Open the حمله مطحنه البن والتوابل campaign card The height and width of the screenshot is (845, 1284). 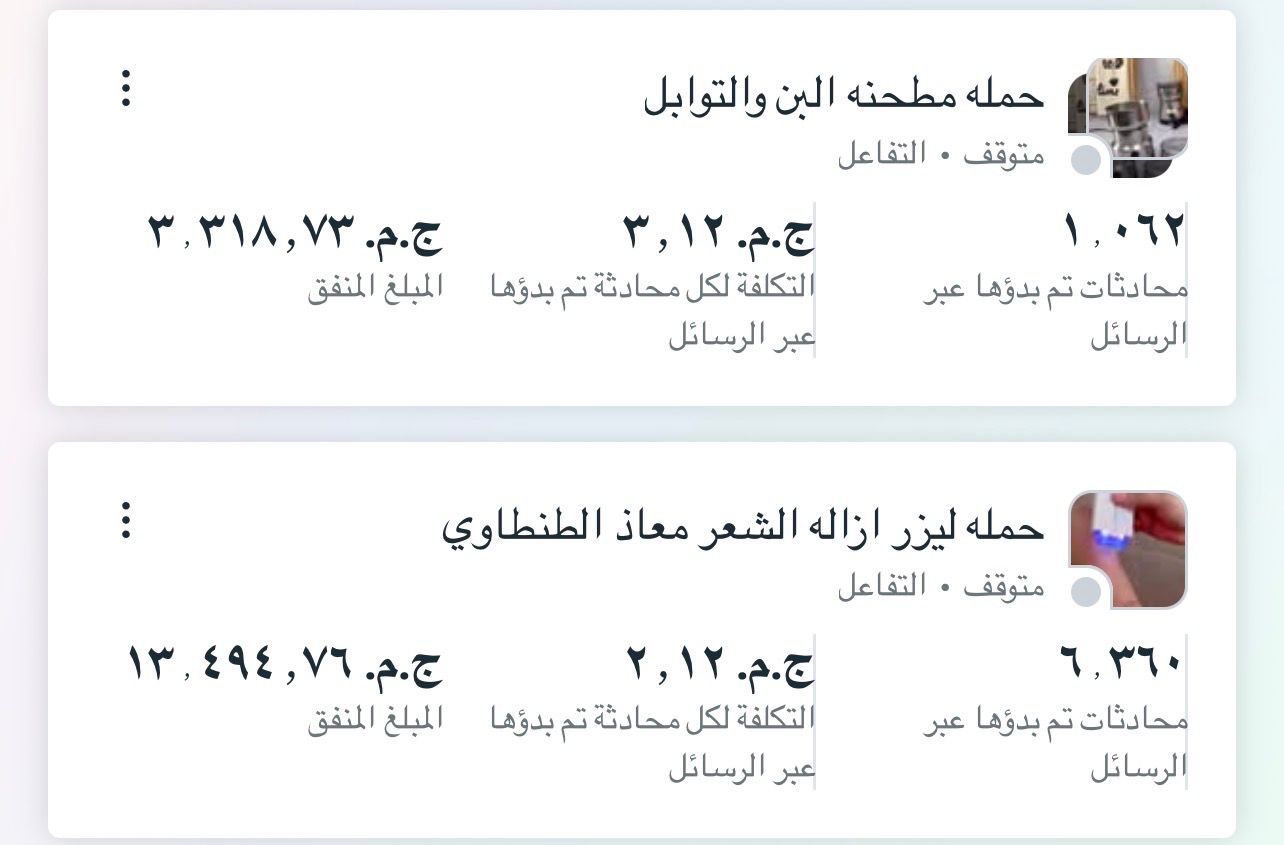coord(843,96)
